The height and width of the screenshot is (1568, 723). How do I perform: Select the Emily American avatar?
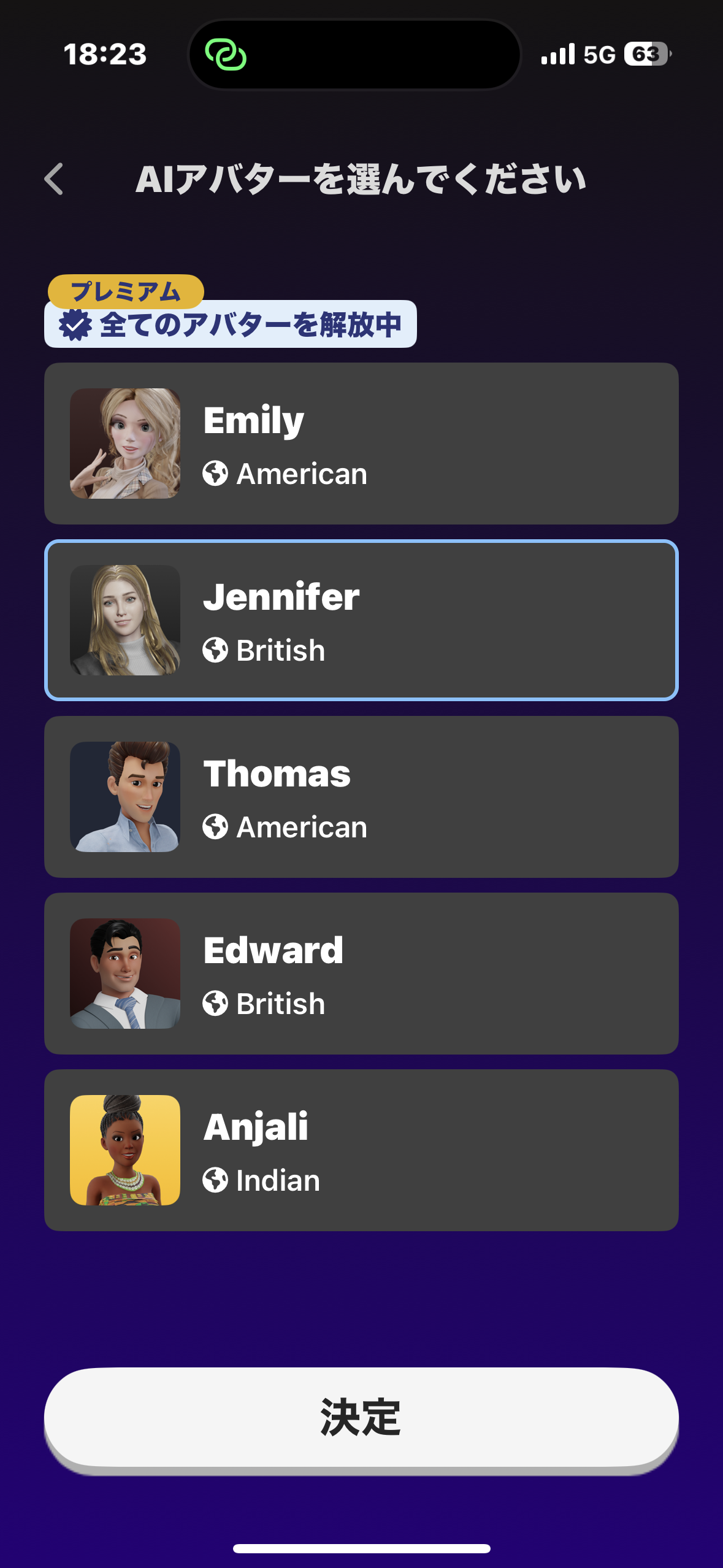(361, 444)
